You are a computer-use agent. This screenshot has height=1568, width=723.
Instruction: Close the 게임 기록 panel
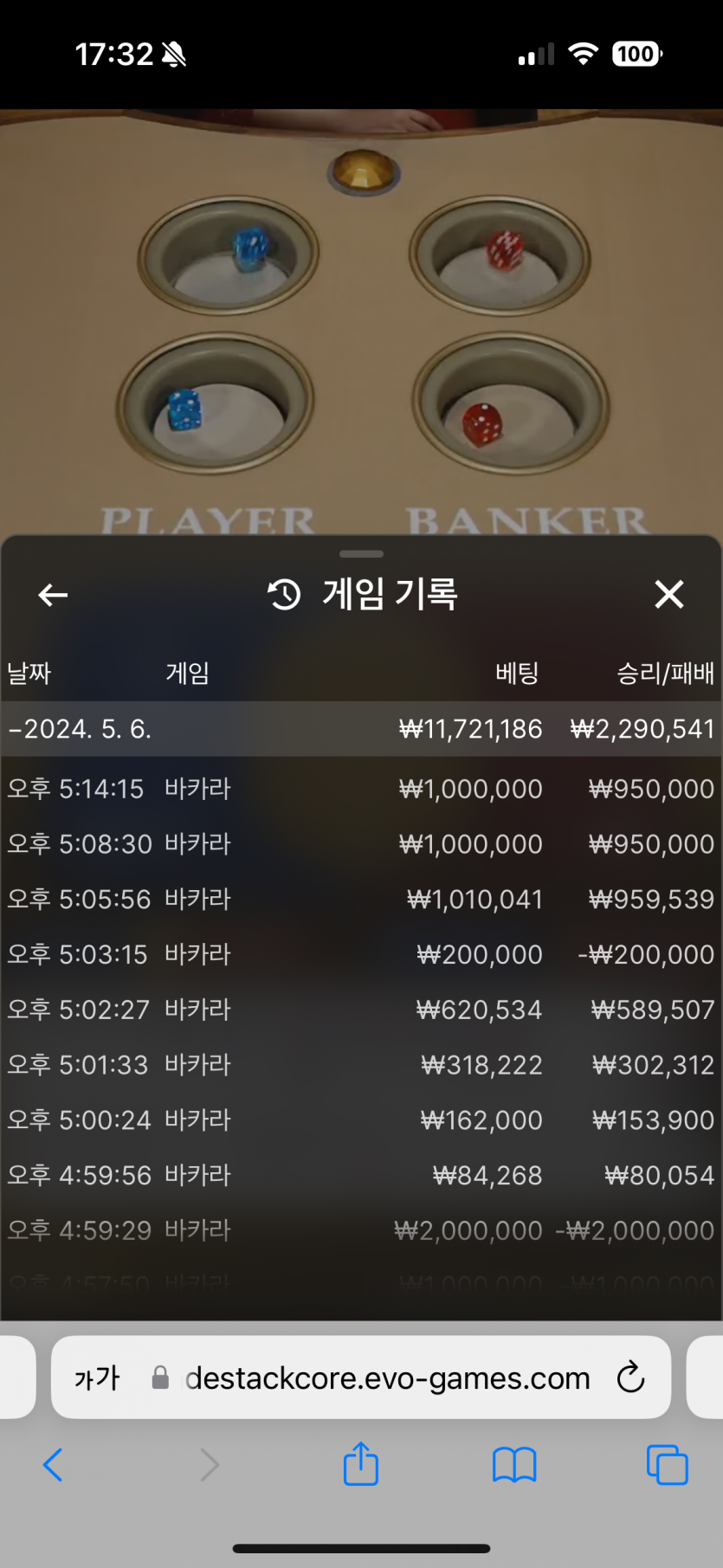[668, 595]
